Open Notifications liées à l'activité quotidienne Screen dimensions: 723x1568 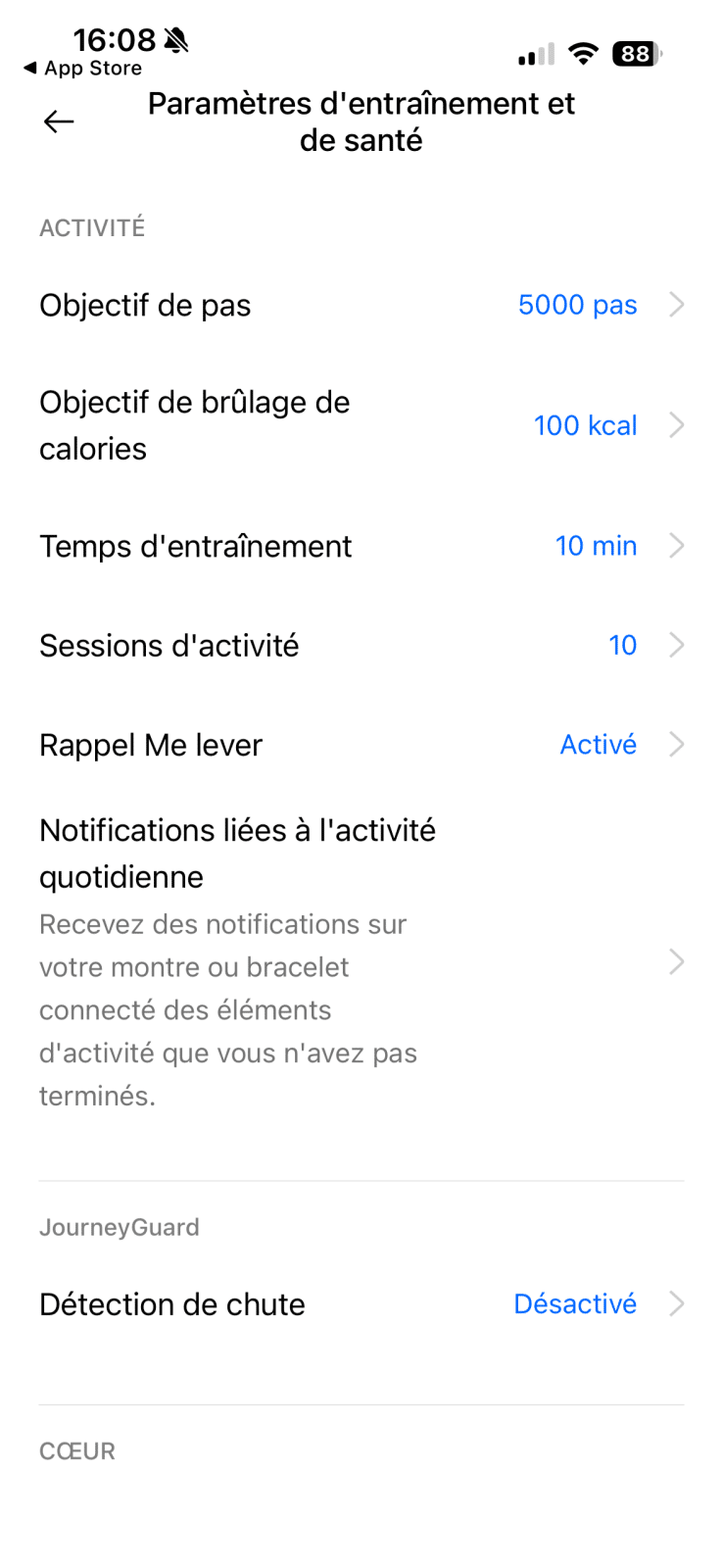pyautogui.click(x=361, y=960)
